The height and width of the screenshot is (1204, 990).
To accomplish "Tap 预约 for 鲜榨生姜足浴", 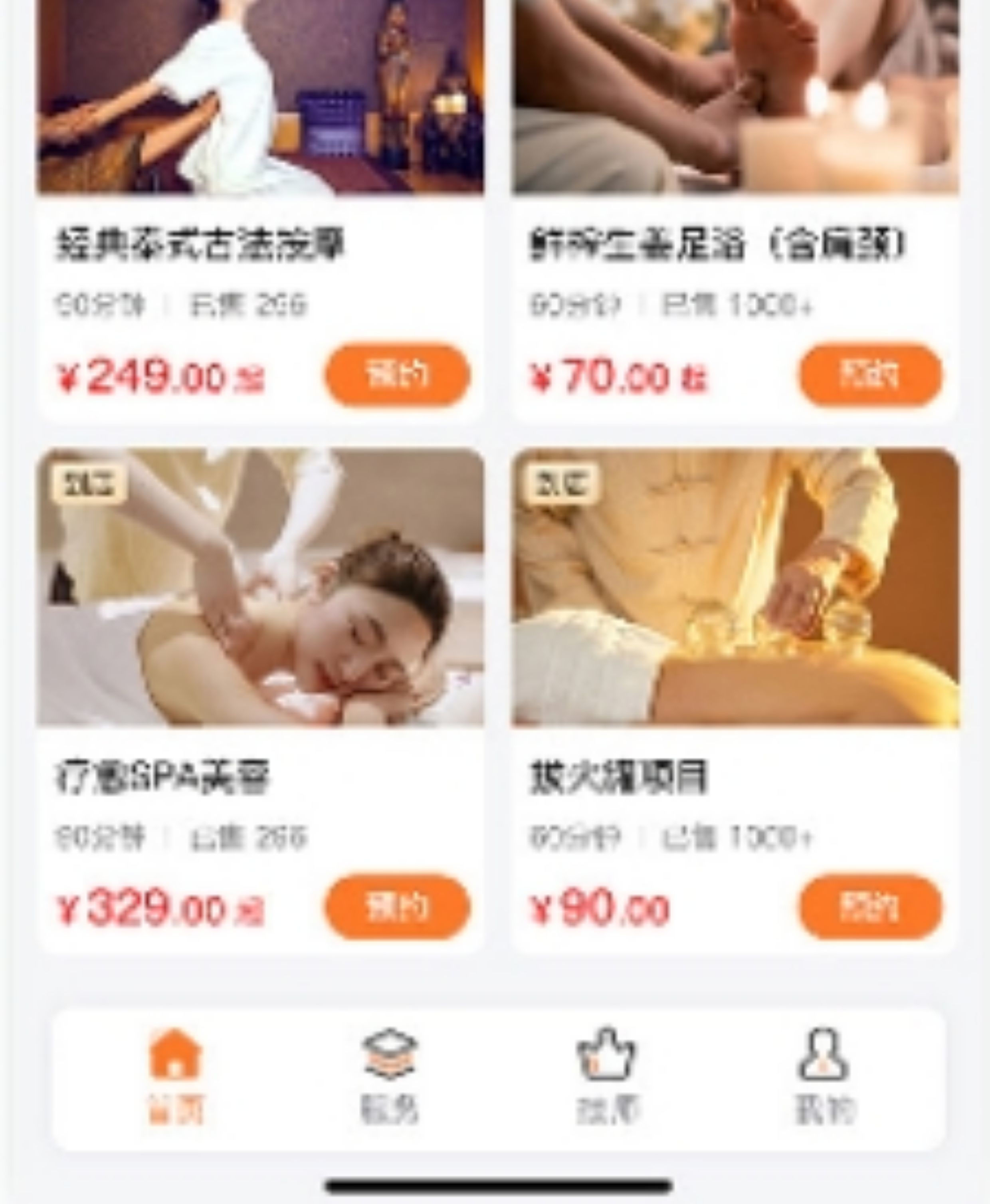I will point(870,375).
